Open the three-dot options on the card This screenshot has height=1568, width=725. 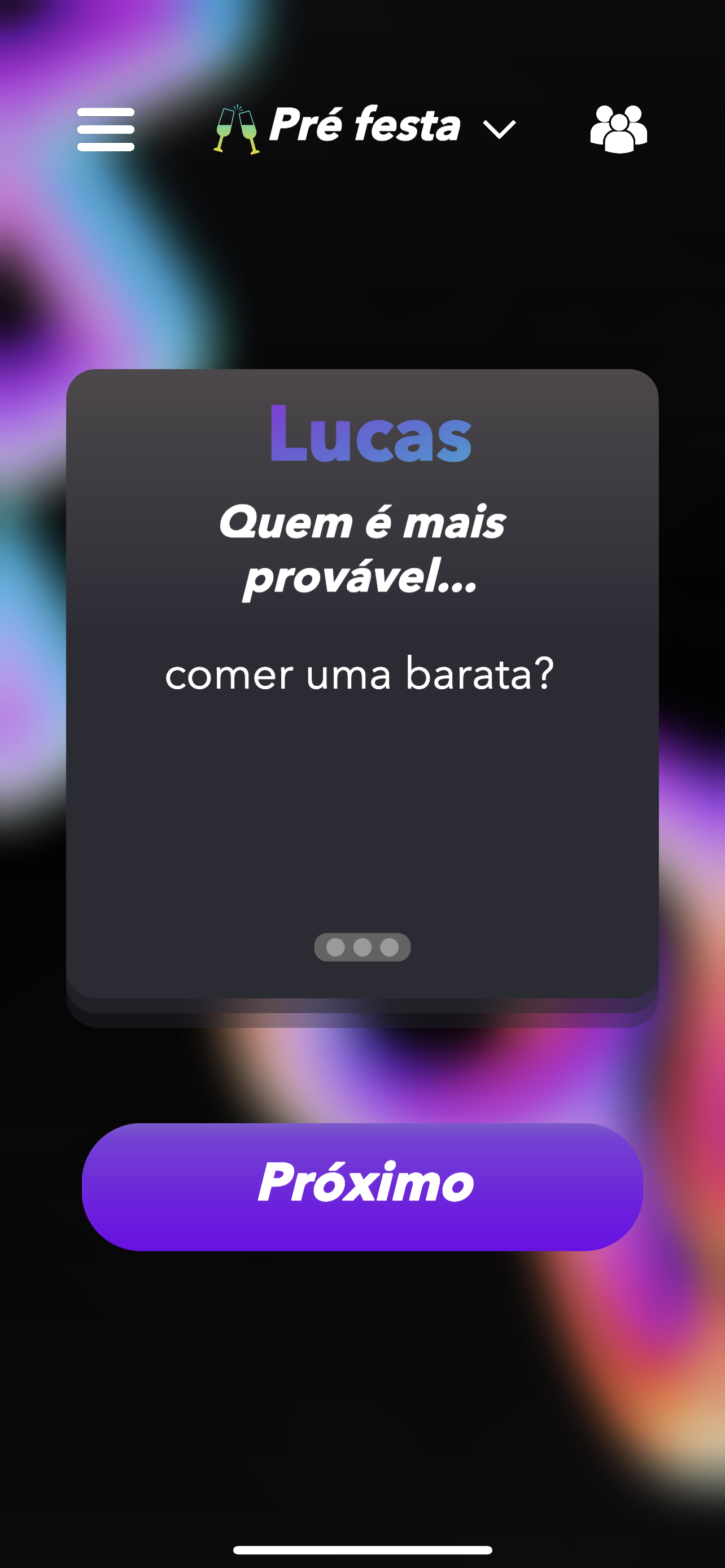[362, 947]
